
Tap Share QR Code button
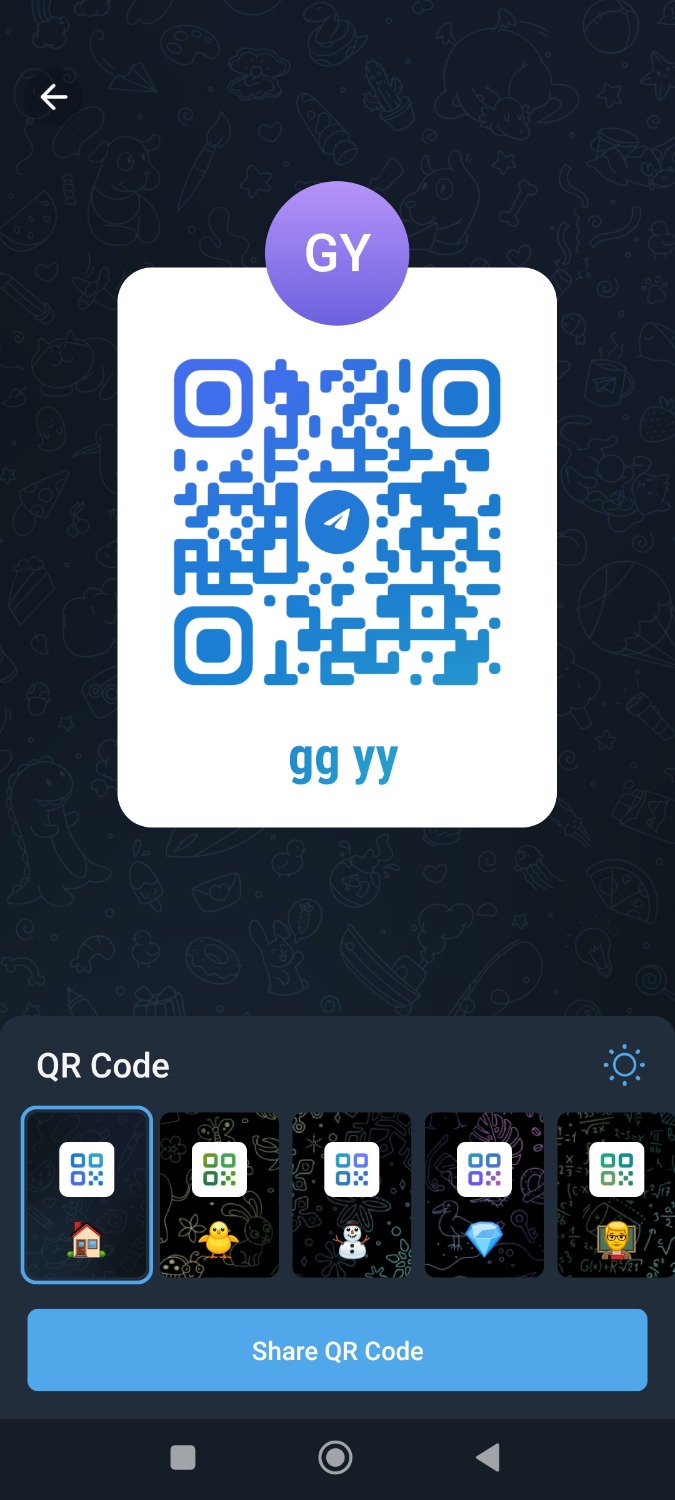(x=337, y=1350)
